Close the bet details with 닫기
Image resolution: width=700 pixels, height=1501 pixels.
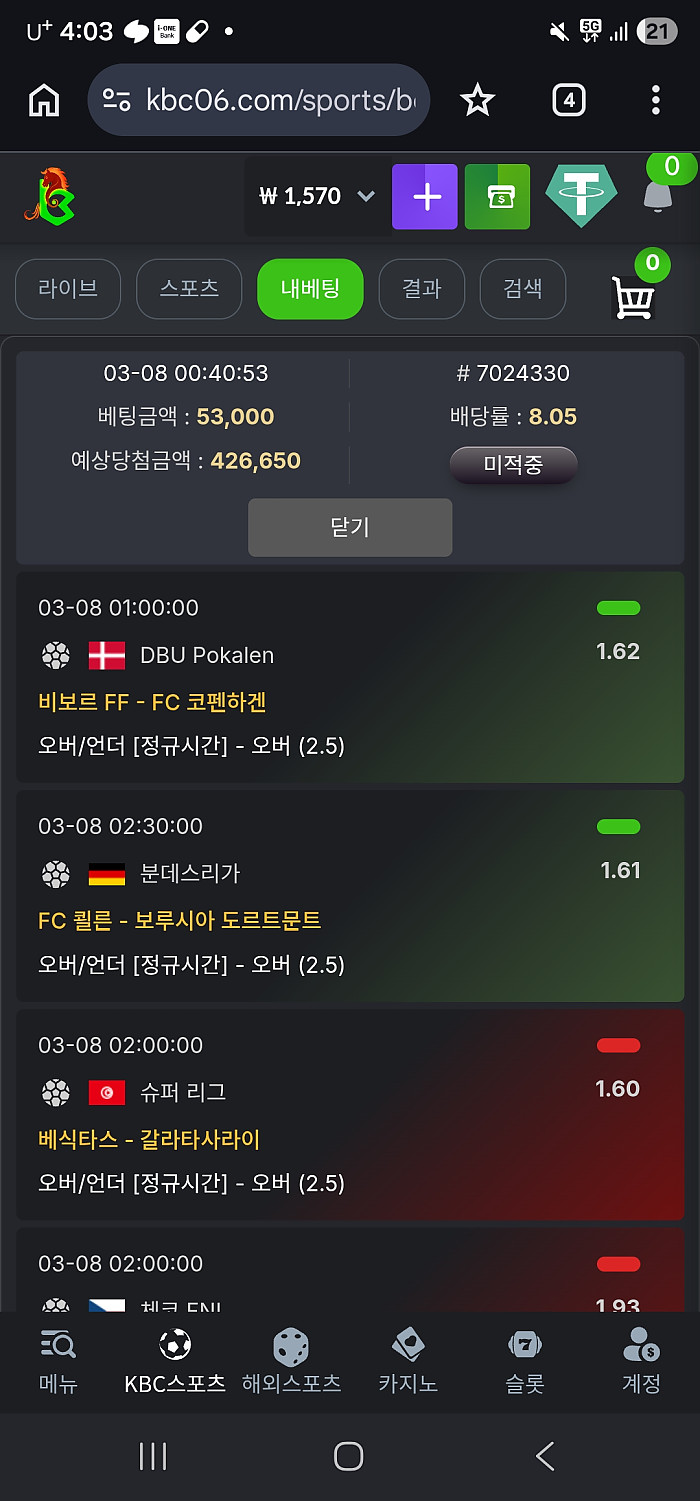350,527
